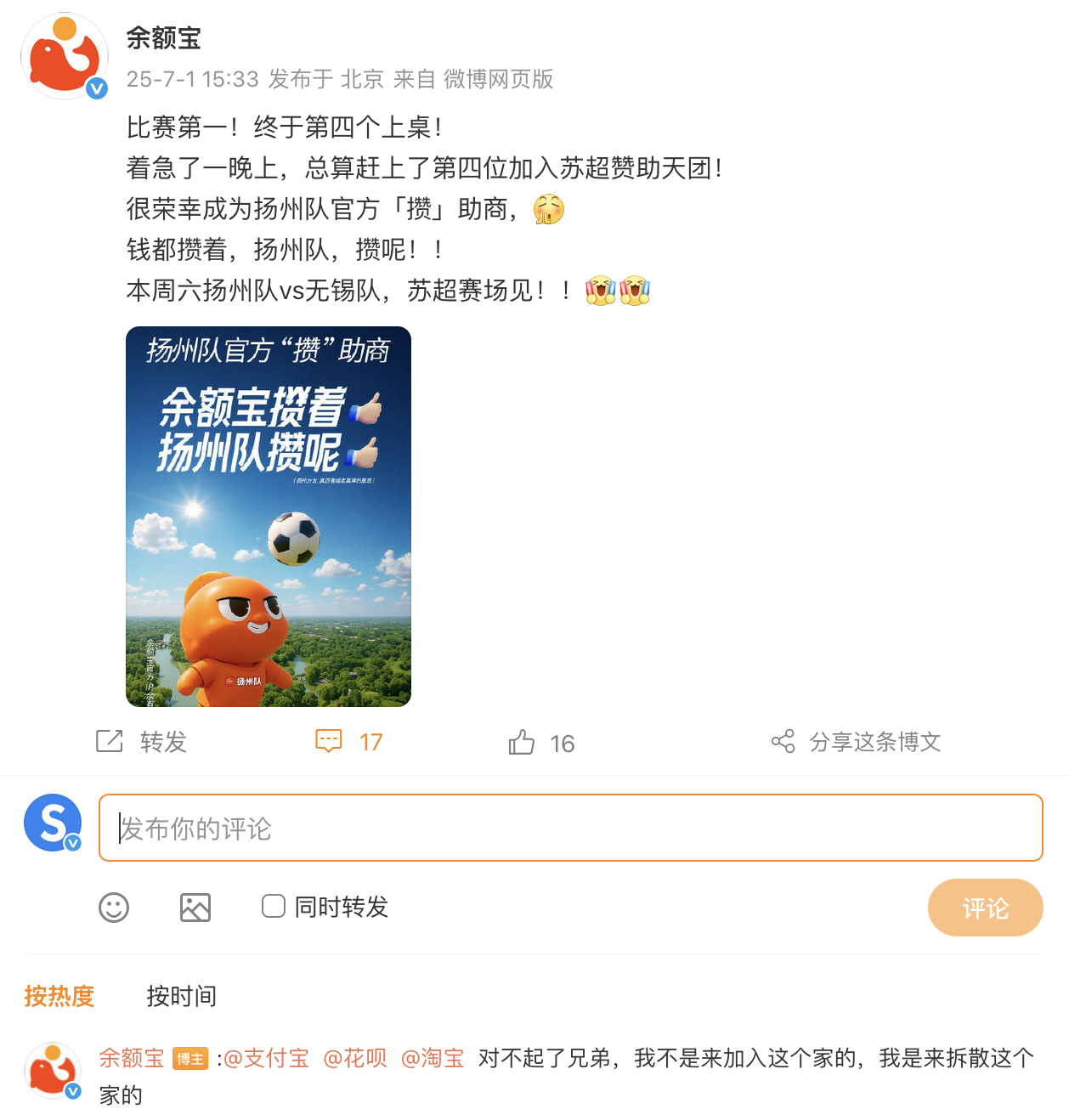Open the @花呗 mention link
This screenshot has height=1120, width=1069.
(355, 1058)
